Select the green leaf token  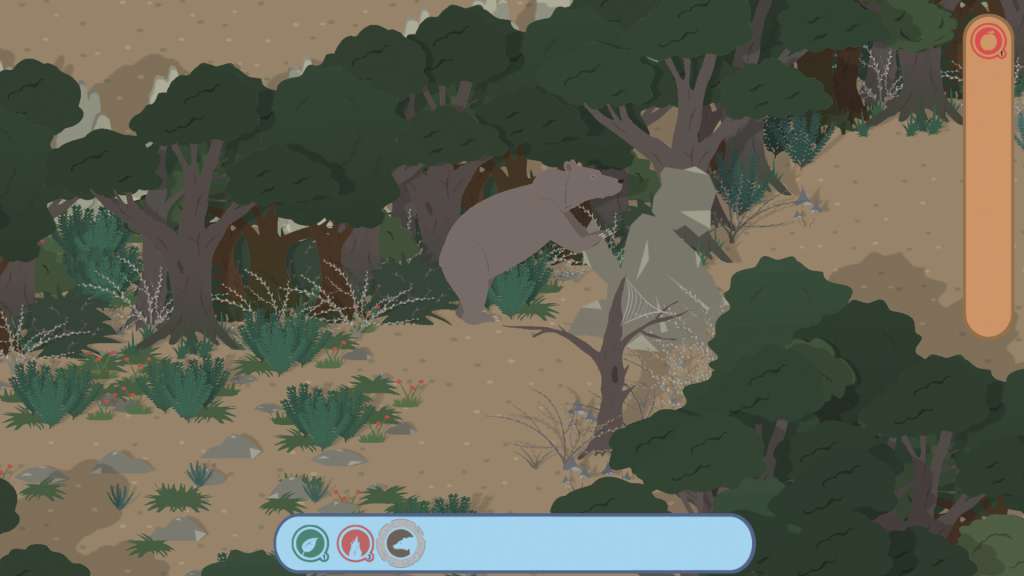tap(311, 544)
